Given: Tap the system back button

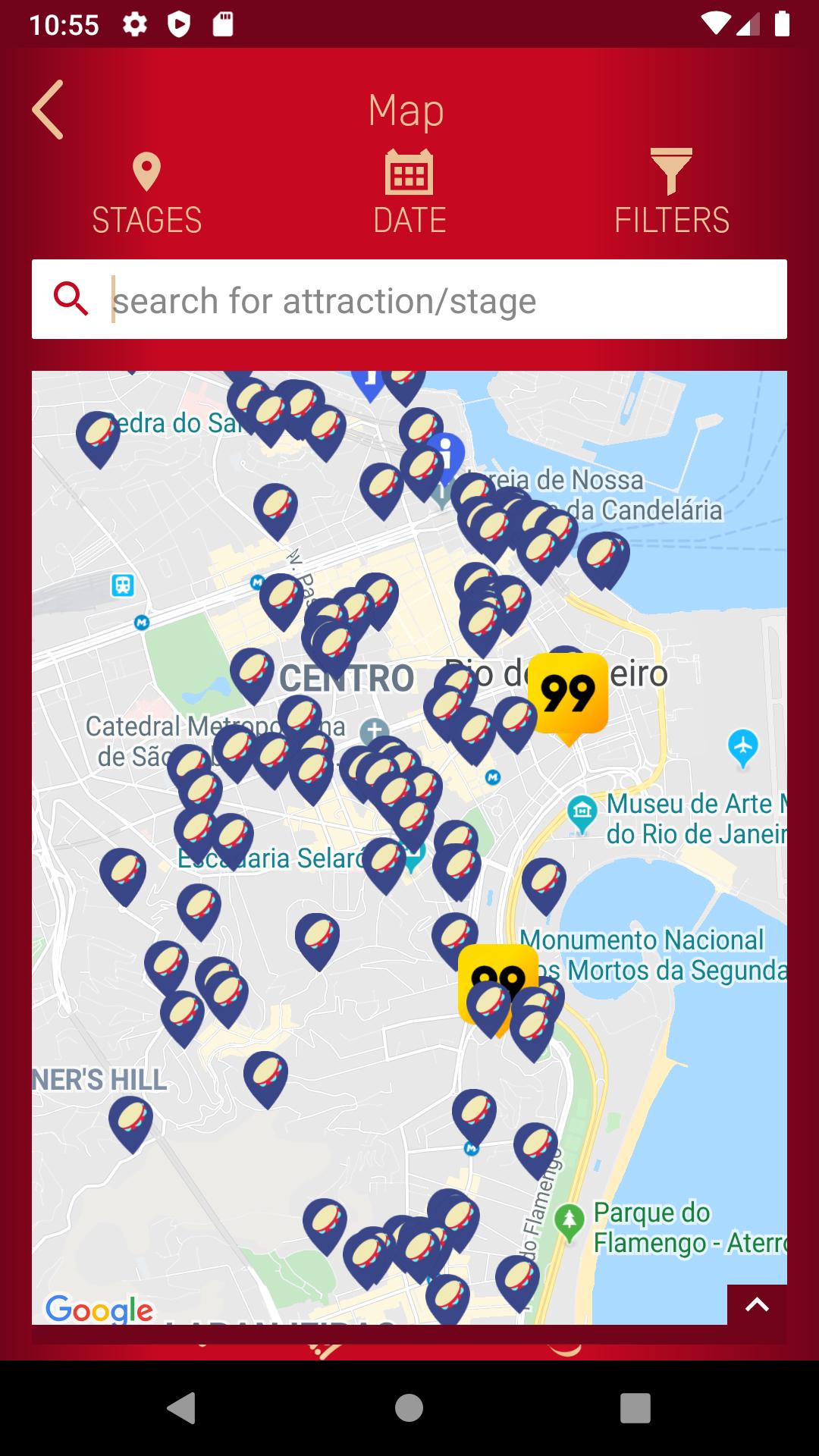Looking at the screenshot, I should click(180, 1408).
